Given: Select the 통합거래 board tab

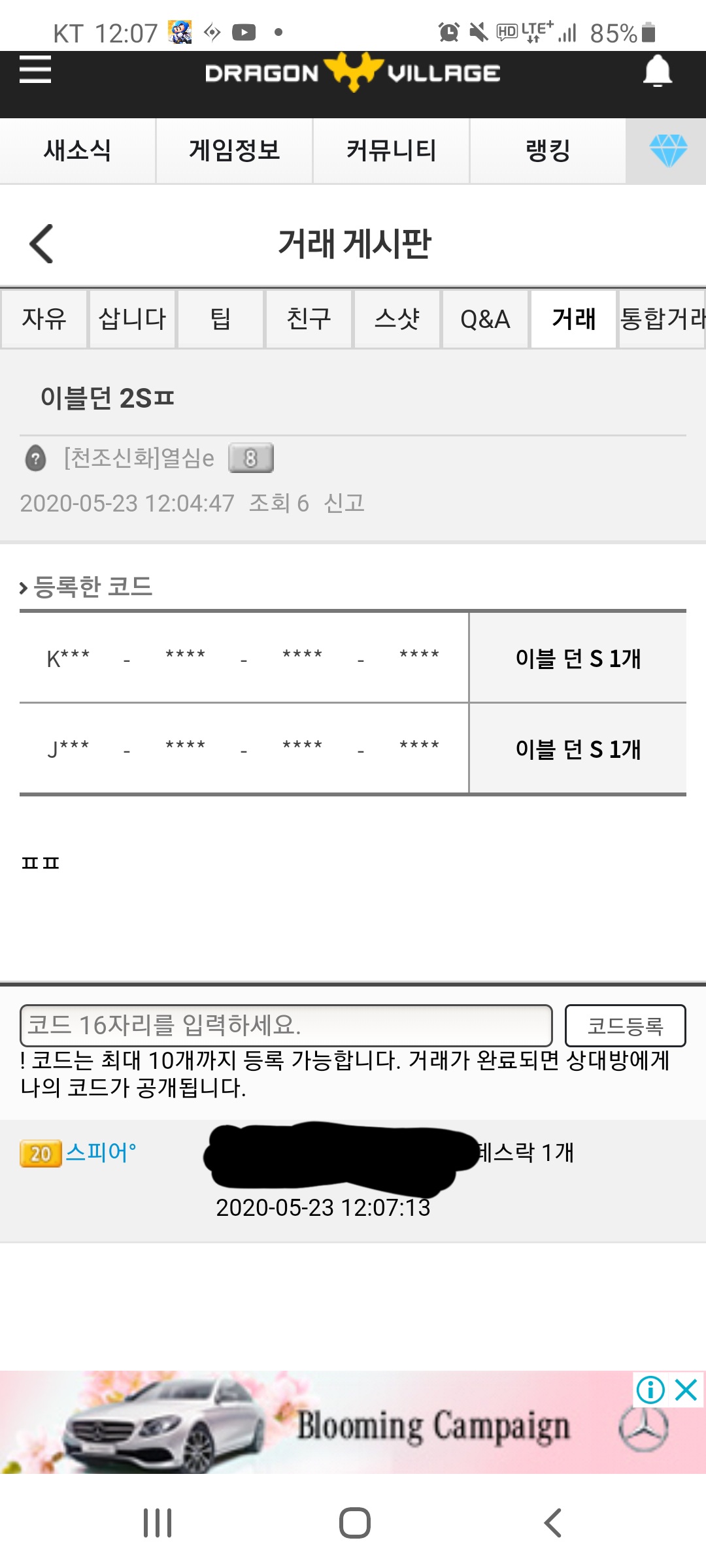Looking at the screenshot, I should tap(662, 319).
